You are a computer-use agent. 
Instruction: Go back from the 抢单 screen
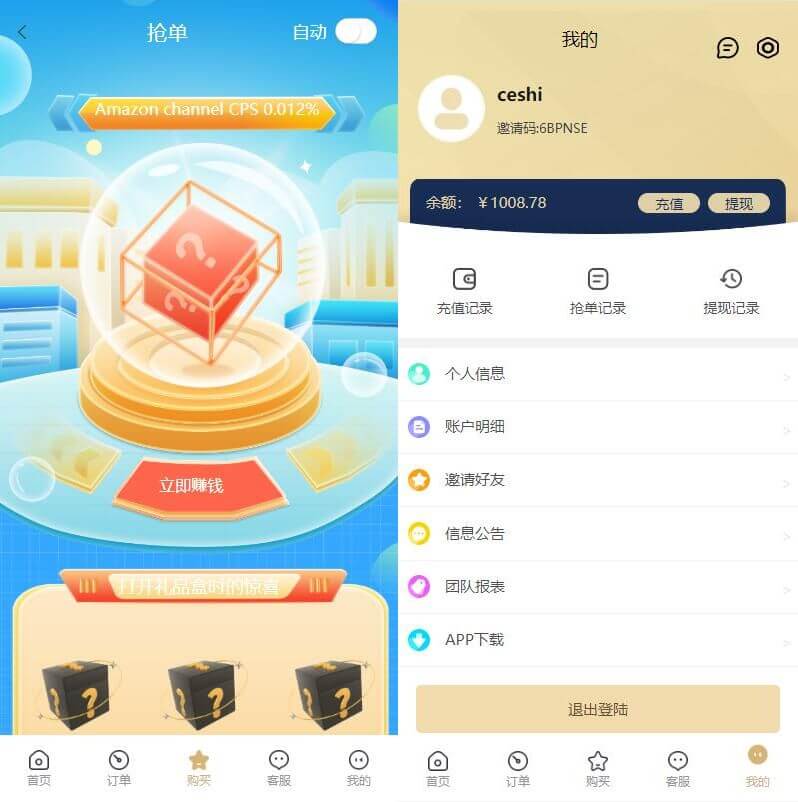click(22, 32)
